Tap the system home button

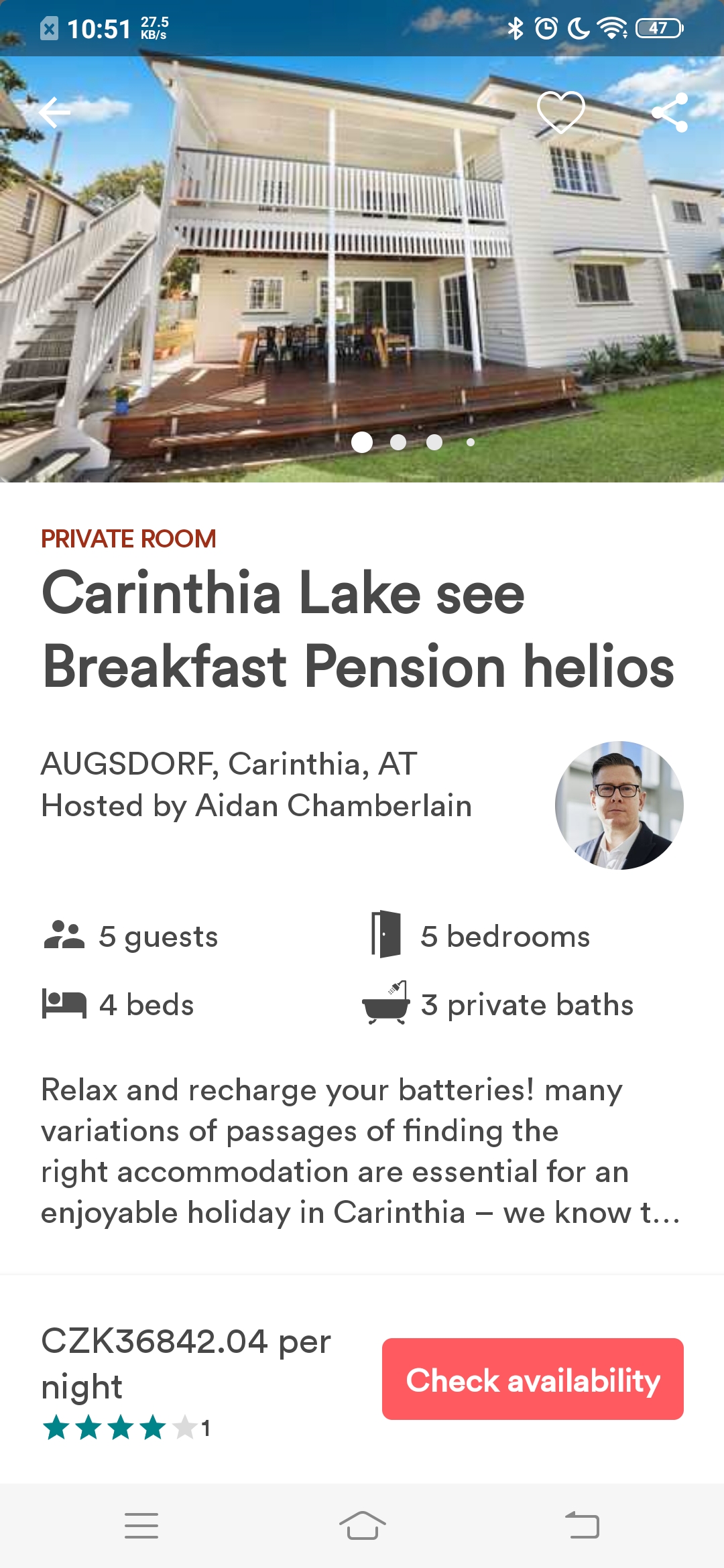[362, 1526]
